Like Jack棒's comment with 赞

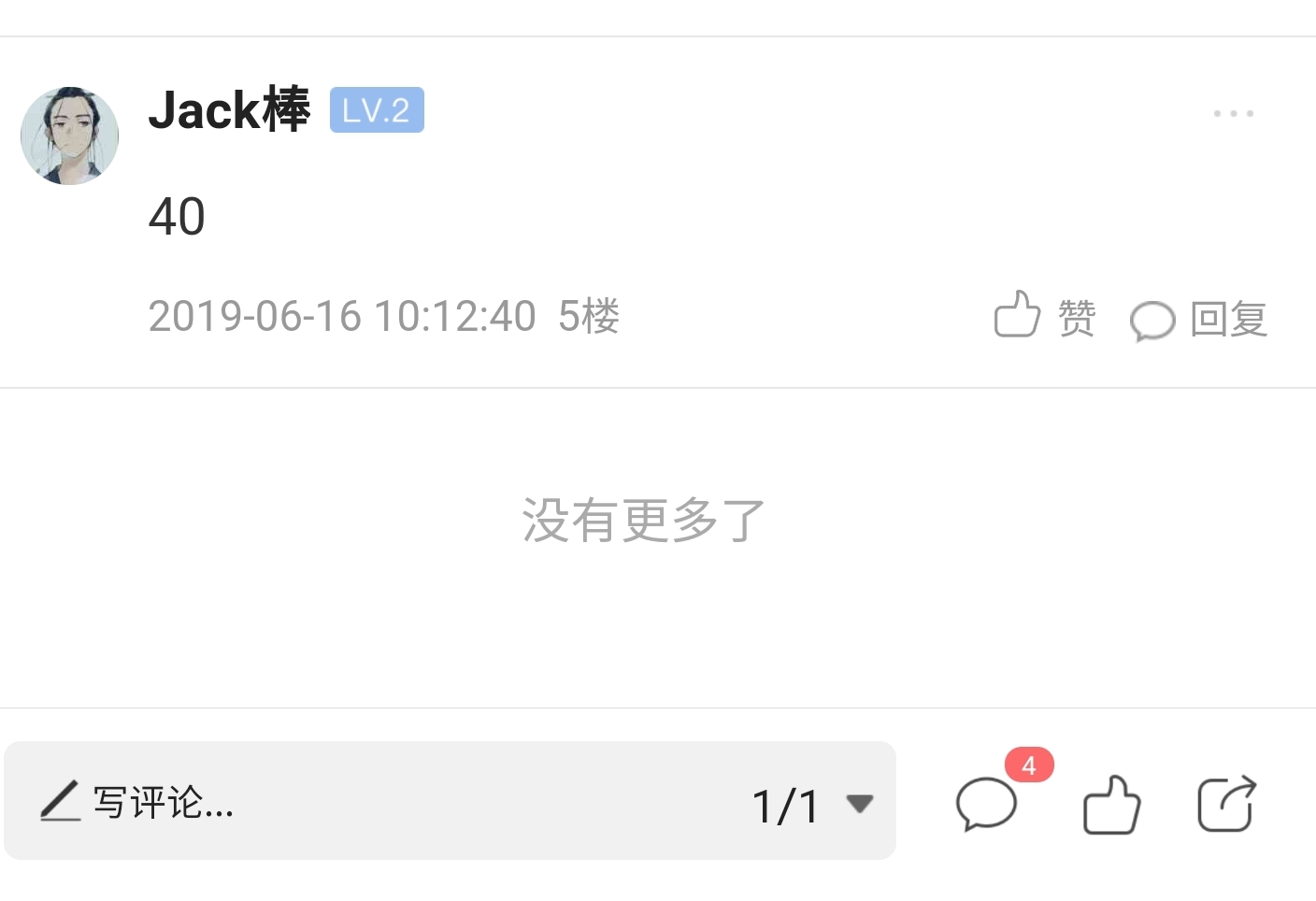coord(1044,317)
